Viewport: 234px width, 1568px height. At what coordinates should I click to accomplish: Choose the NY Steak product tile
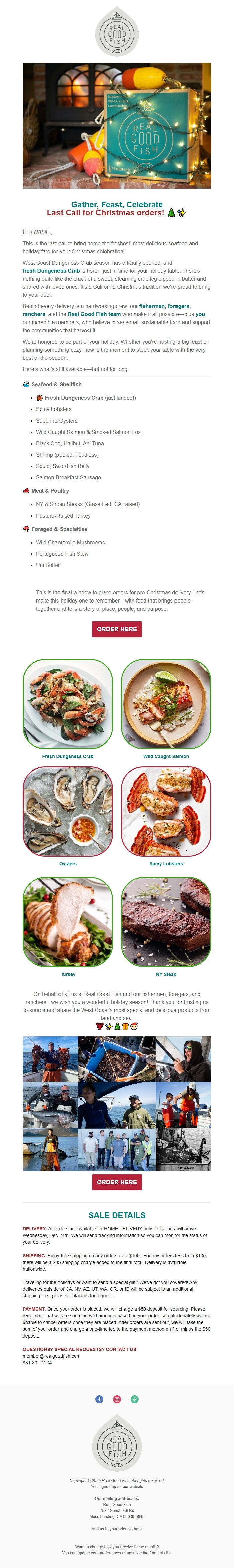(166, 922)
